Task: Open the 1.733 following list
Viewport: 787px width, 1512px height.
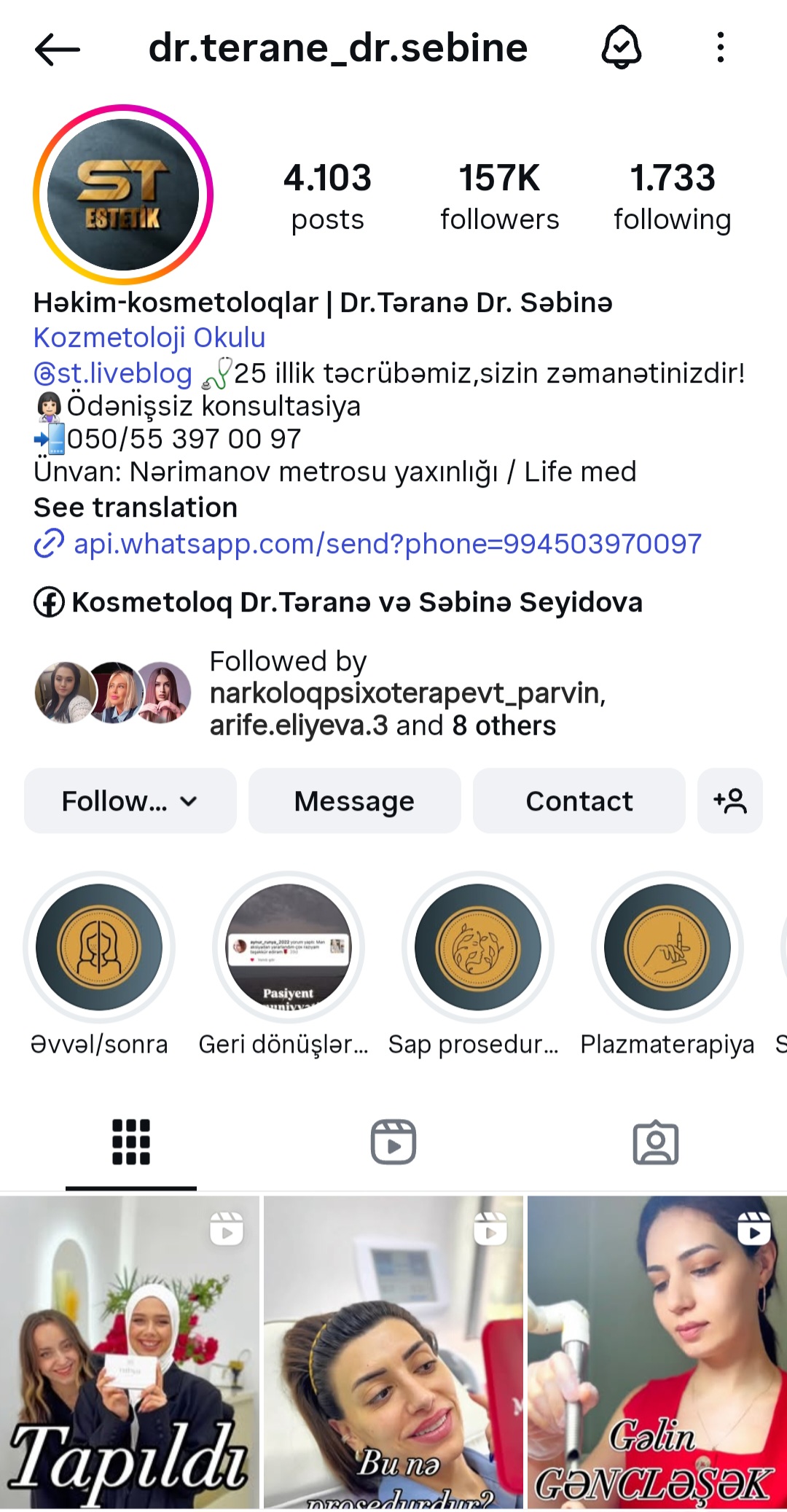Action: [x=672, y=197]
